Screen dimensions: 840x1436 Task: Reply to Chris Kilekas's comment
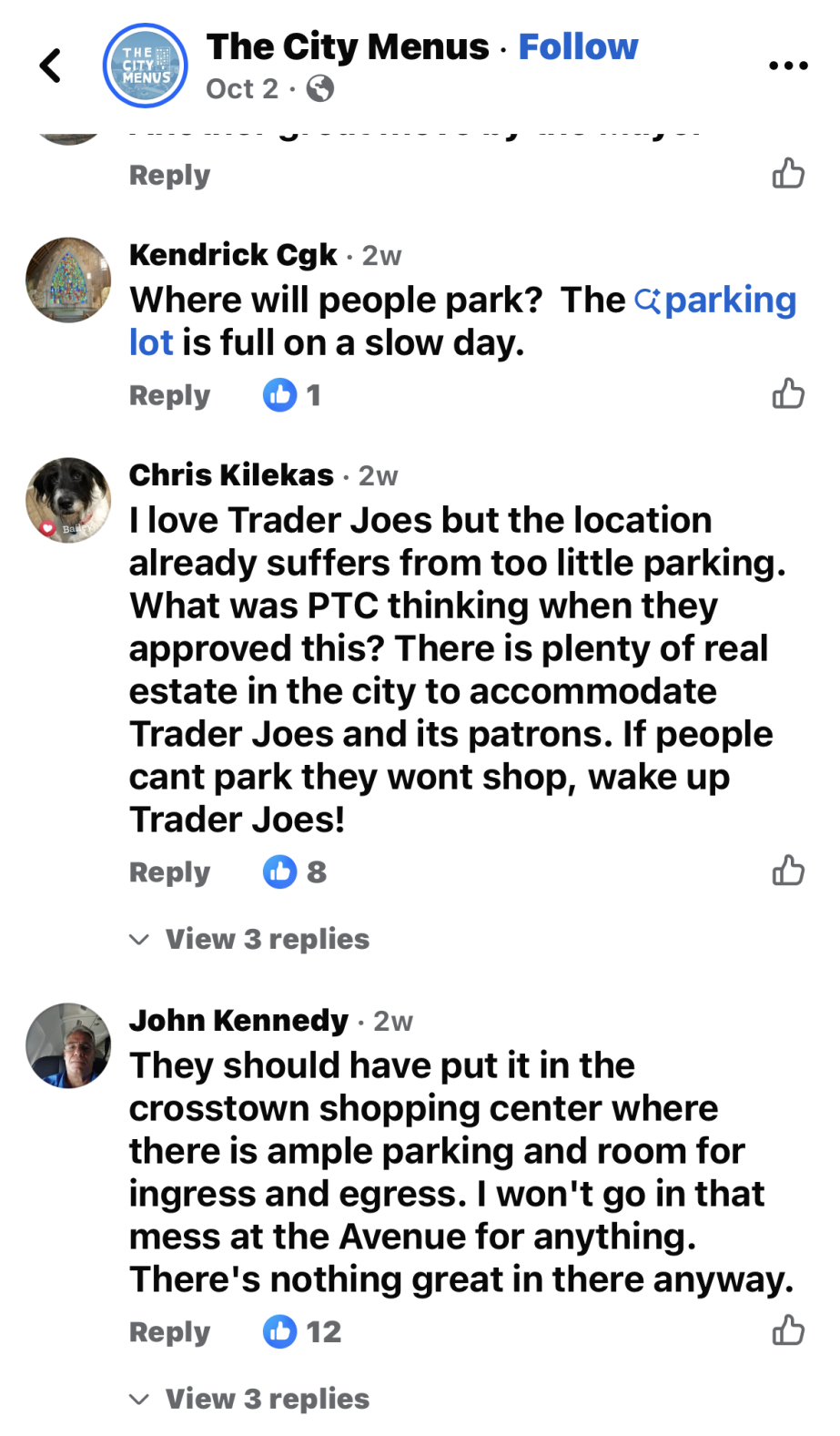[169, 872]
